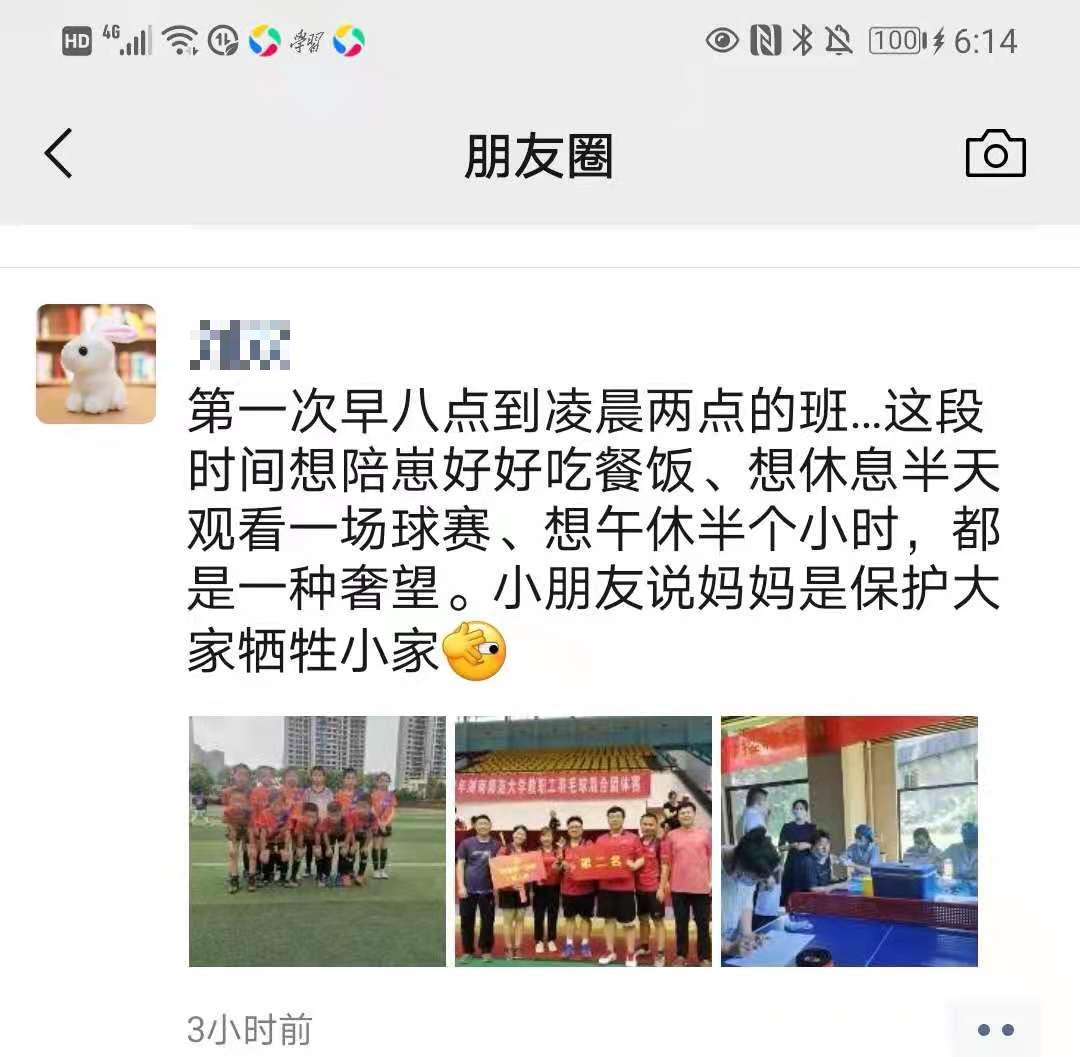Viewport: 1080px width, 1057px height.
Task: View the soccer team photo on grass
Action: pyautogui.click(x=317, y=841)
